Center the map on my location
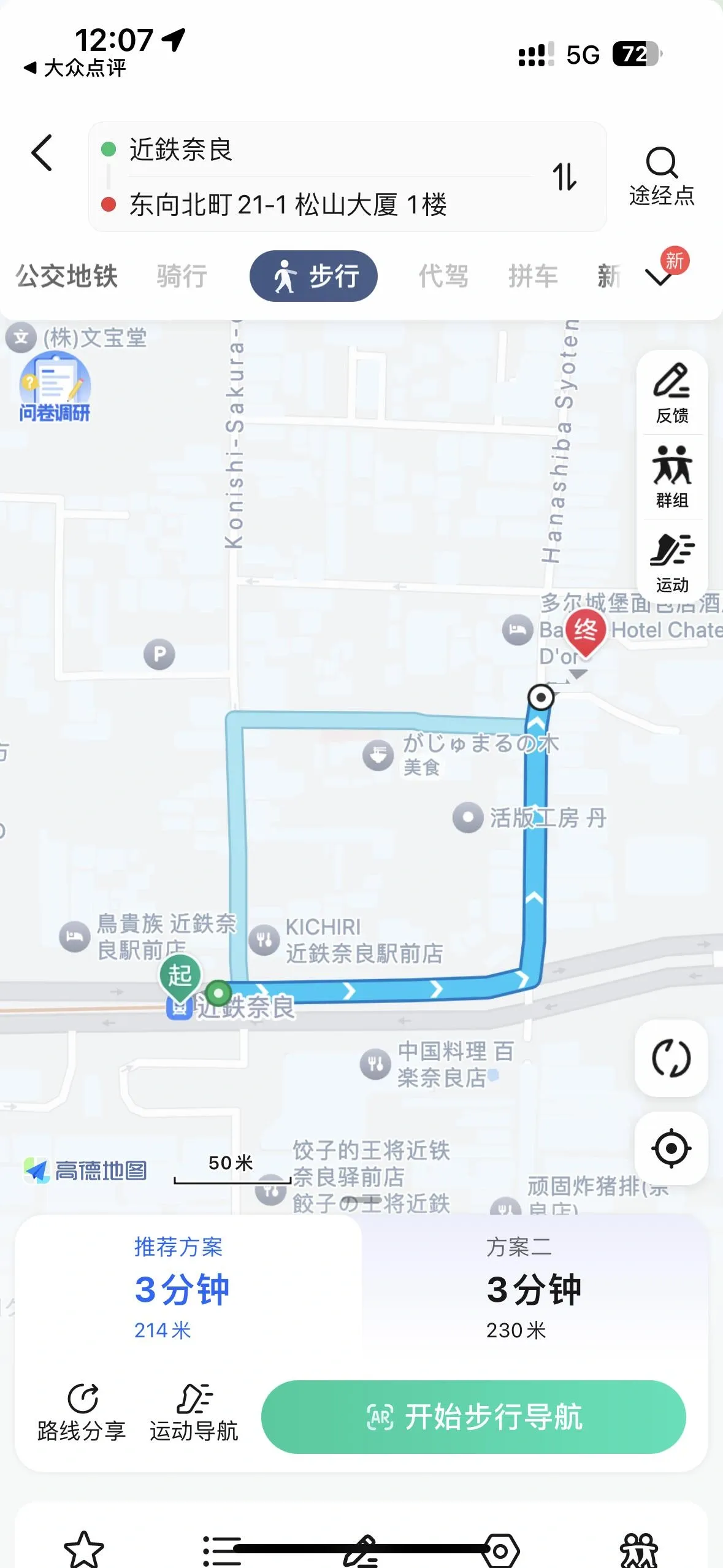 671,1148
